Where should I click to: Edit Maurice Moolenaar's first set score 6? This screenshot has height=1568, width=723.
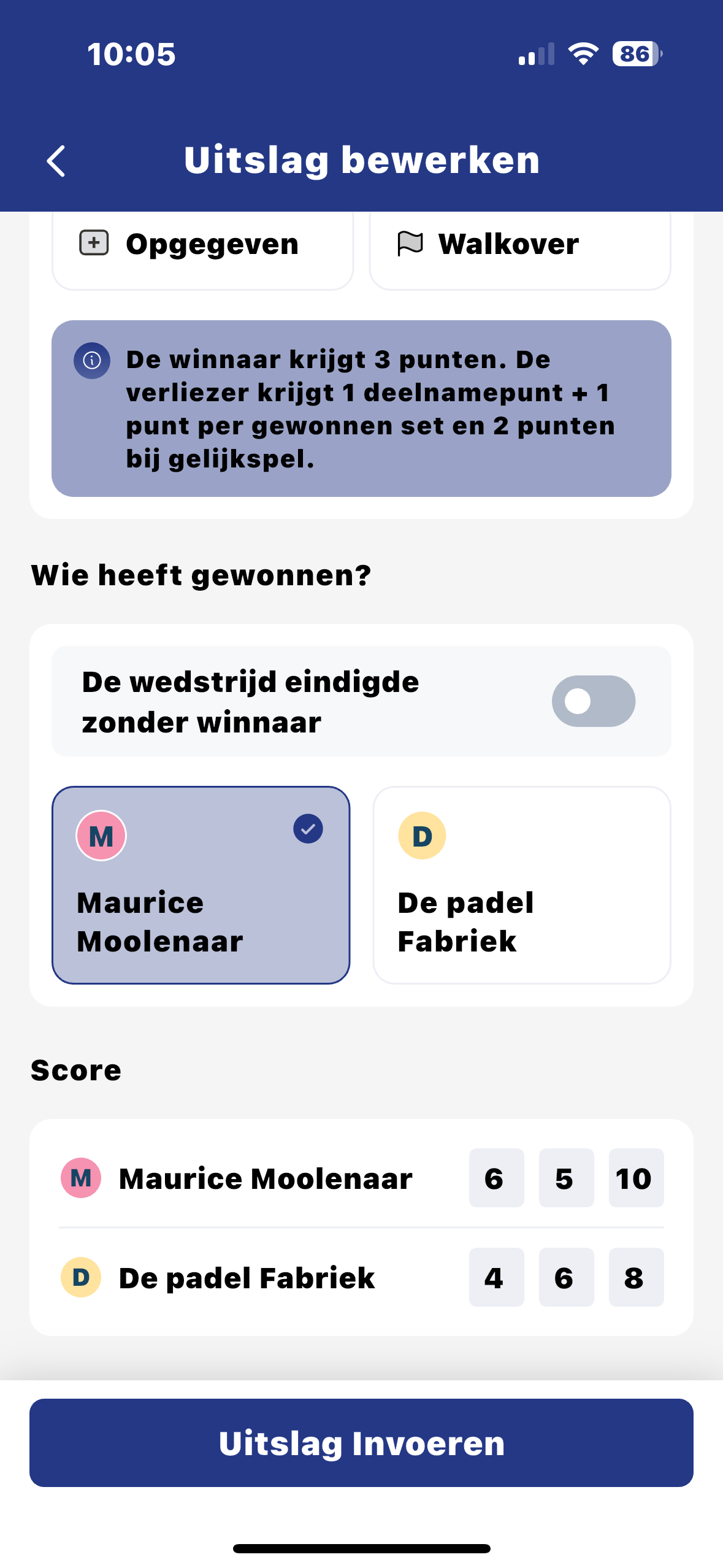(496, 1178)
